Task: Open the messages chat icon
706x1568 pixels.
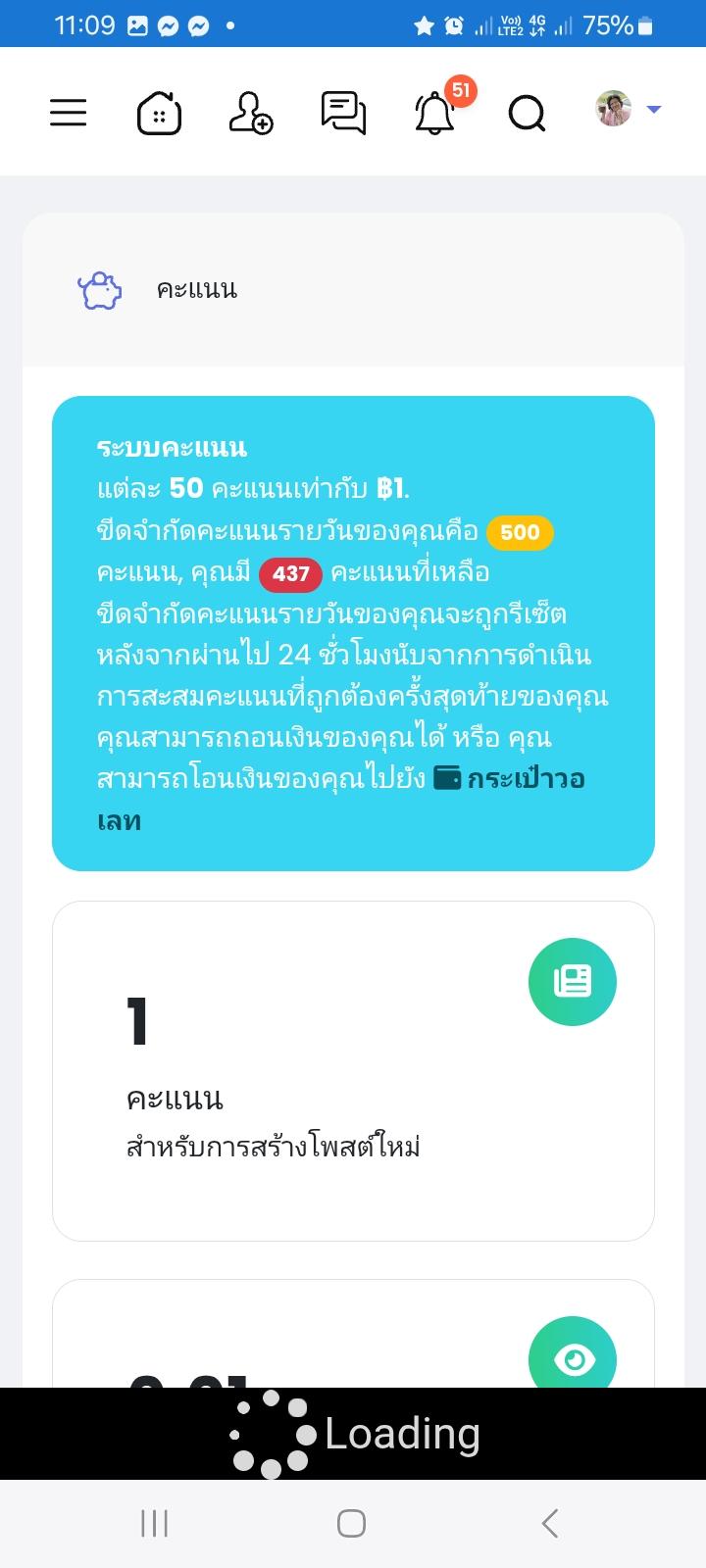Action: coord(343,113)
